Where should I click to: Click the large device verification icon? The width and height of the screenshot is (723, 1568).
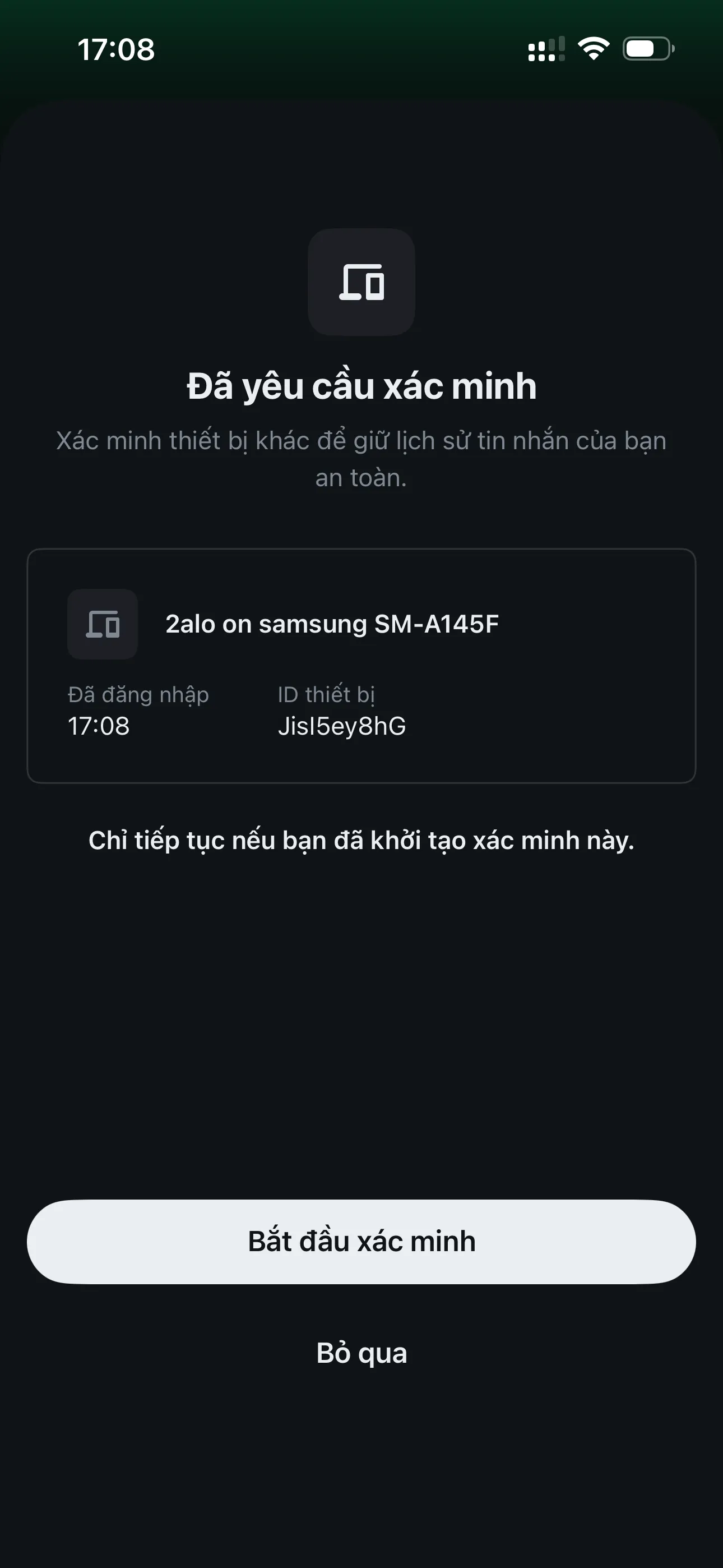[x=361, y=283]
